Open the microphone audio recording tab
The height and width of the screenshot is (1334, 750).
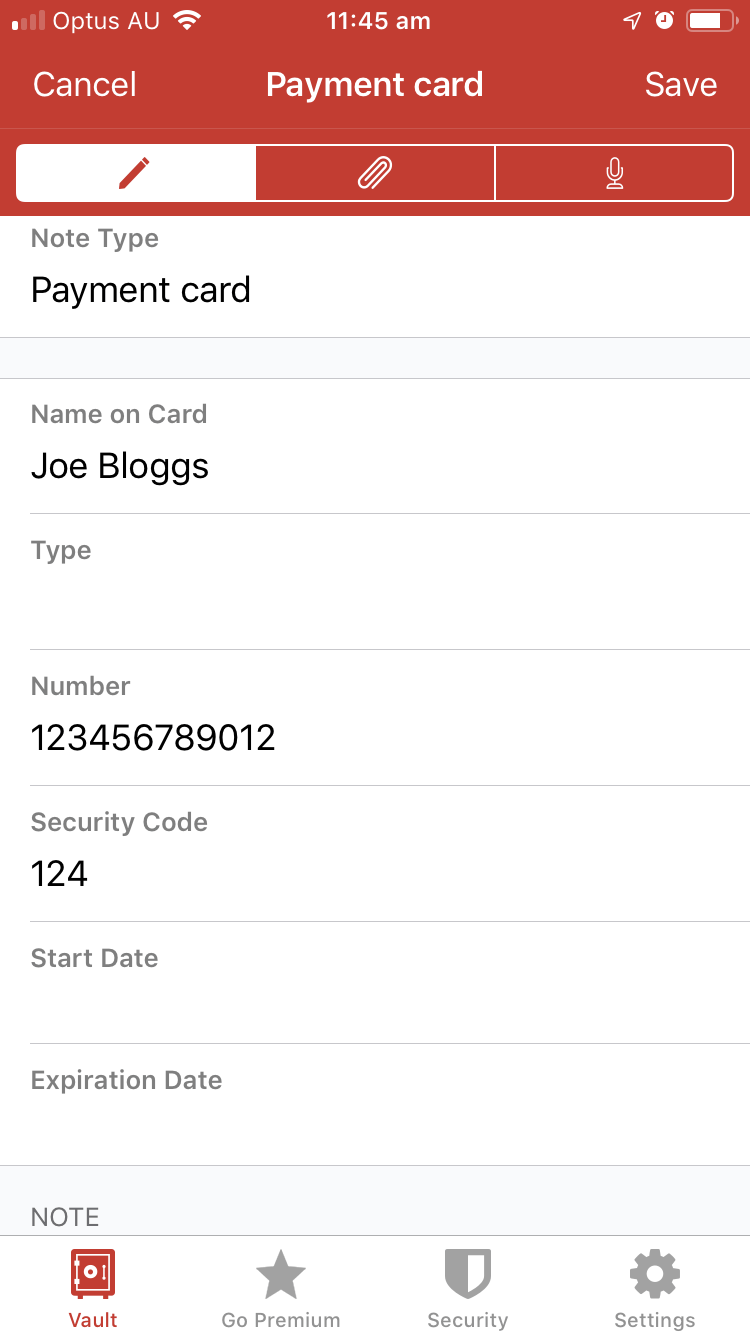(614, 173)
